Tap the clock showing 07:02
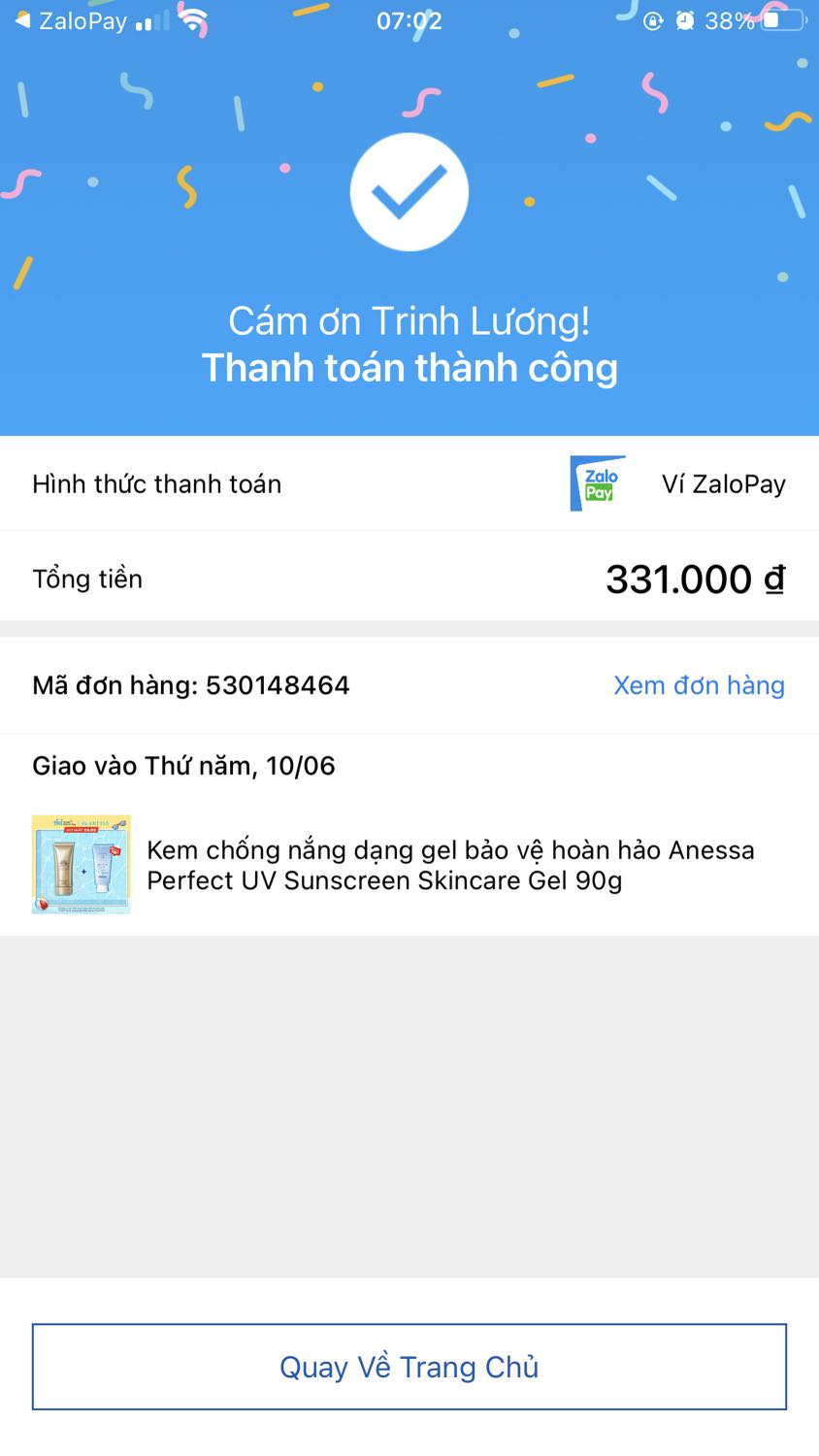The height and width of the screenshot is (1456, 819). tap(409, 19)
